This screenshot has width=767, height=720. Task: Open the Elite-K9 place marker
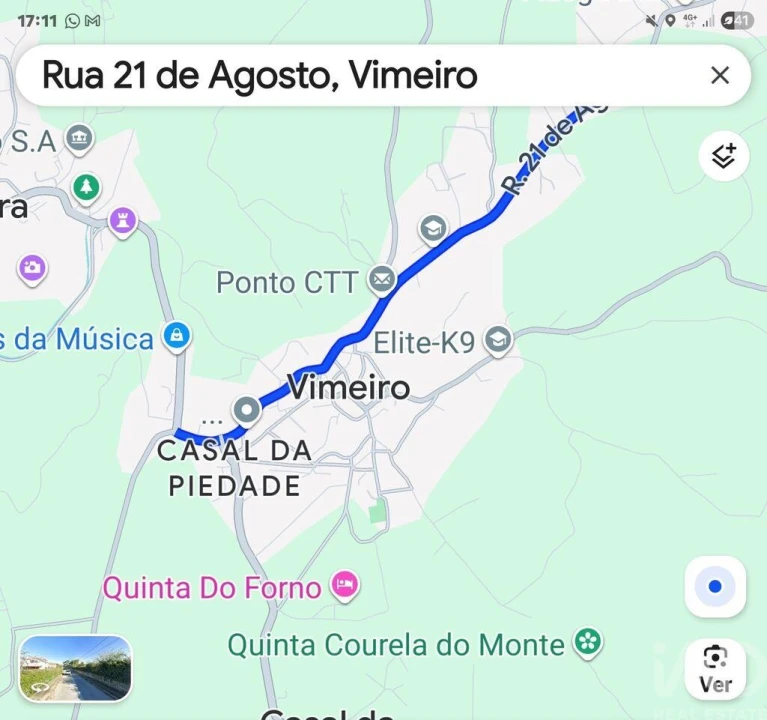(x=497, y=342)
